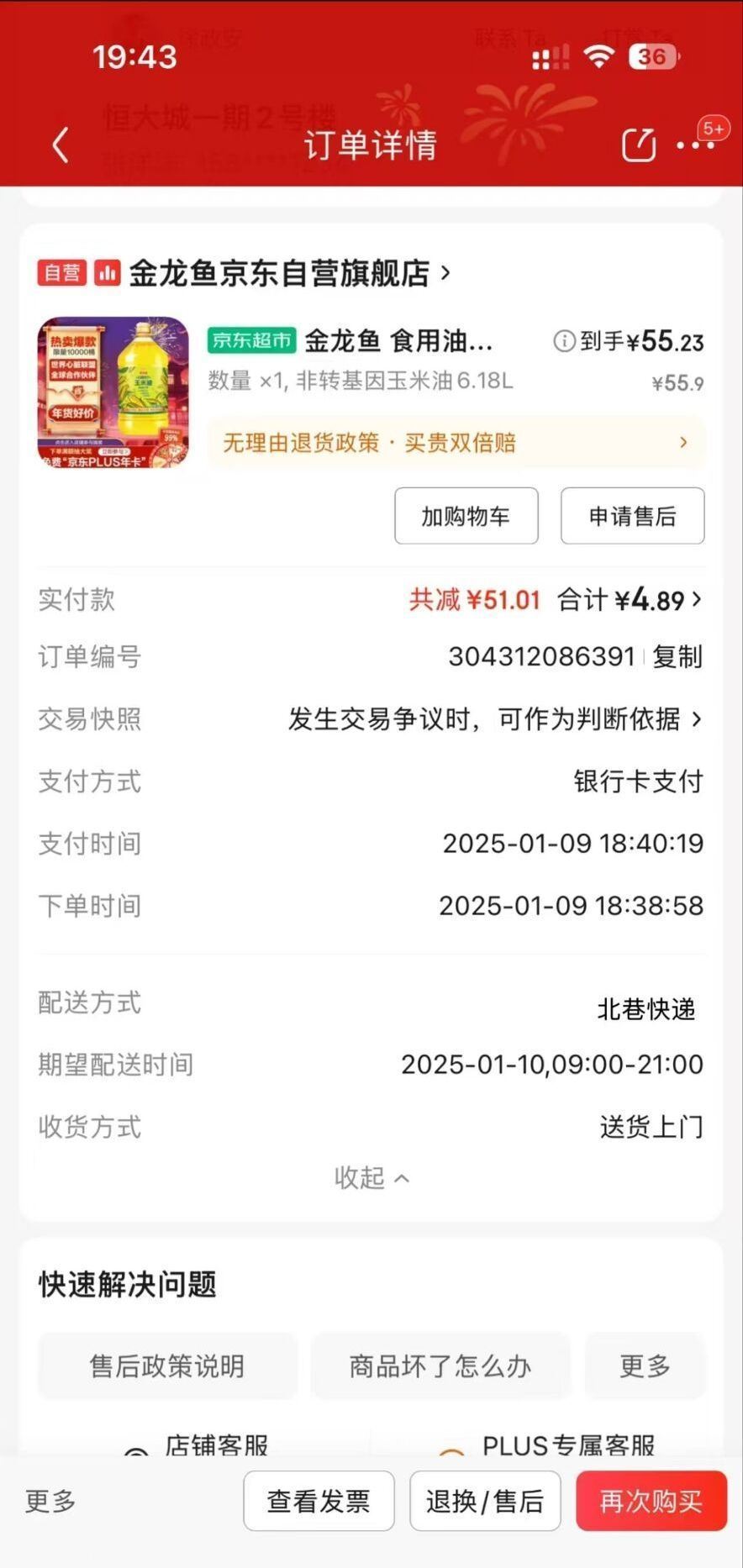743x1568 pixels.
Task: Tap the corn oil product thumbnail
Action: pos(112,392)
